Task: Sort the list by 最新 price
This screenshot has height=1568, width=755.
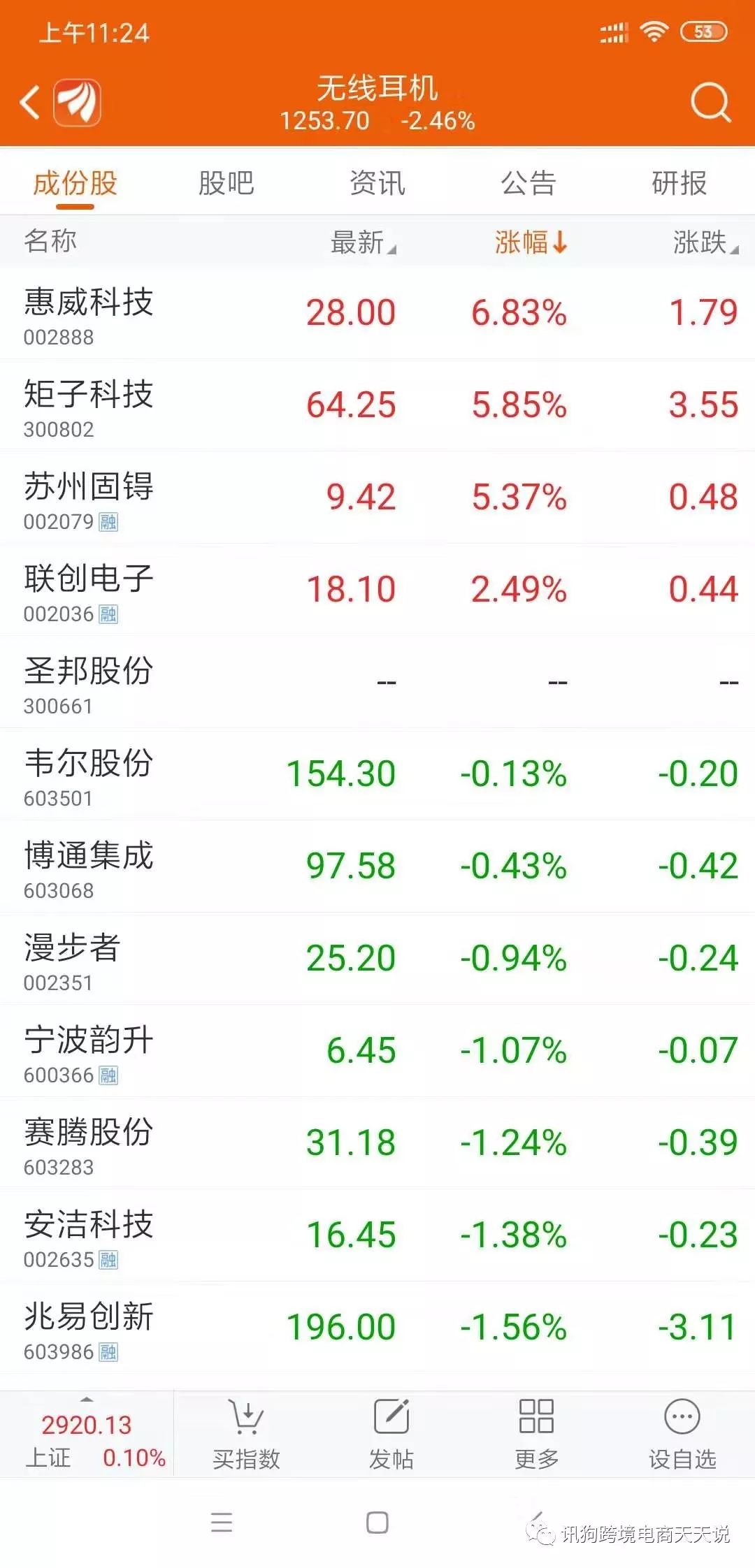Action: point(362,242)
